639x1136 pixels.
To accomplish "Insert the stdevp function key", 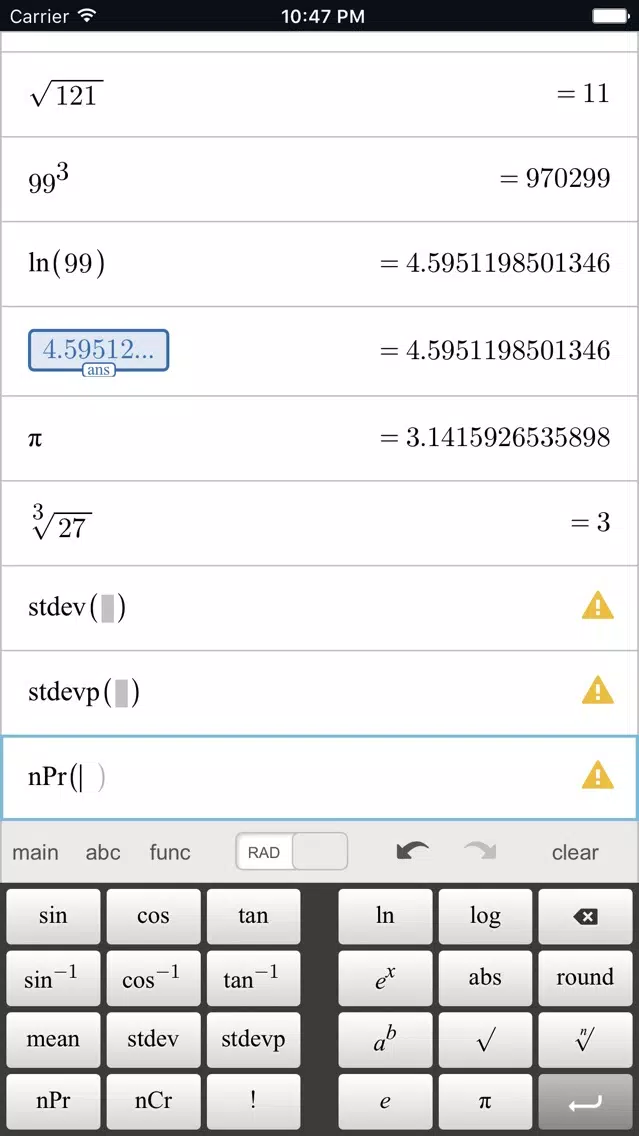I will point(254,1040).
